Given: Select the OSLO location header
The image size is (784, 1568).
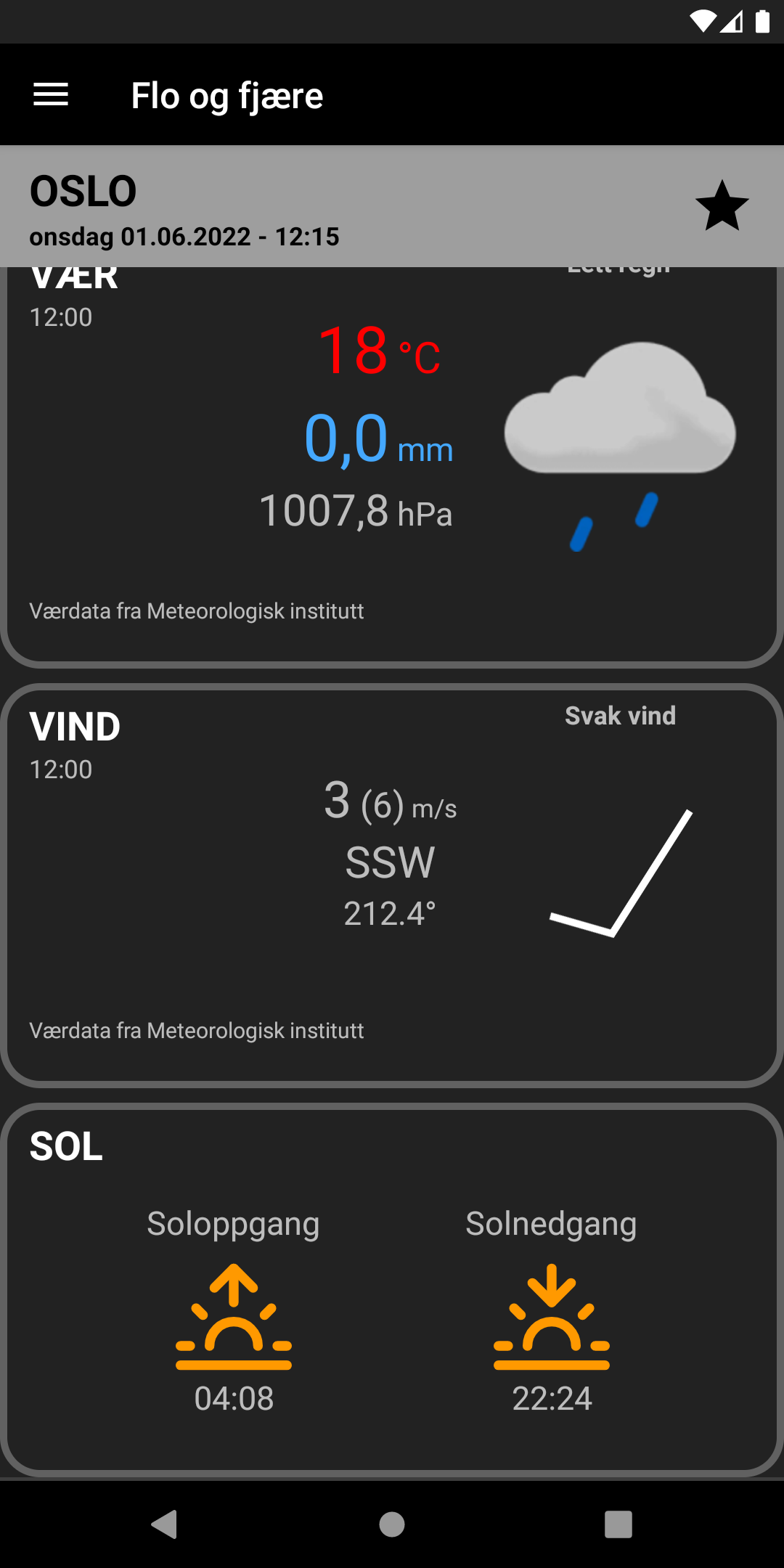Looking at the screenshot, I should (x=82, y=190).
